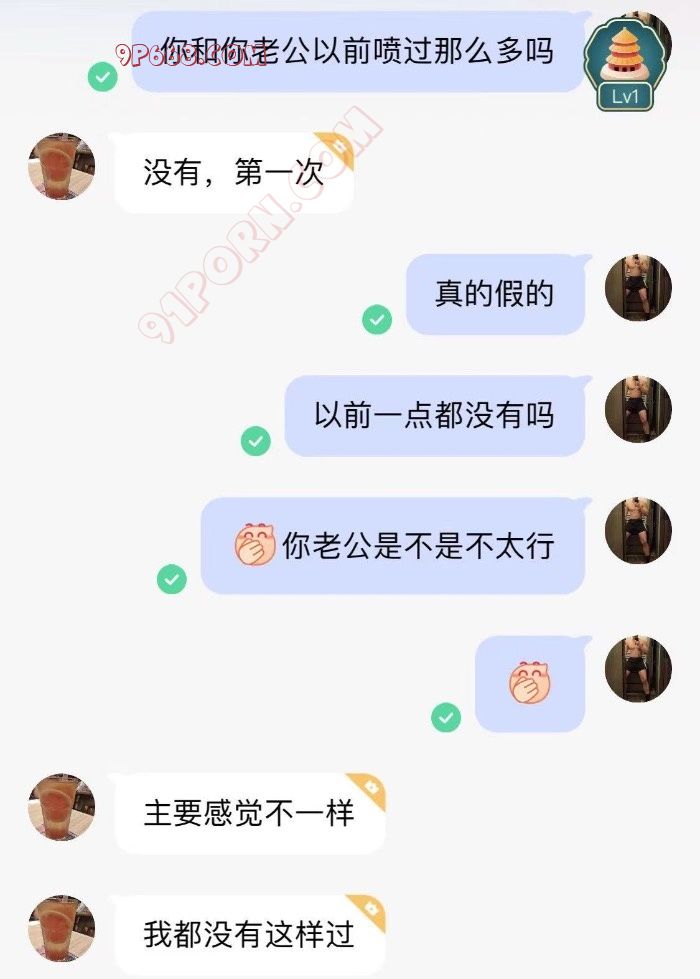The width and height of the screenshot is (700, 979).
Task: Tap avatar next to "以前一点都没有吗"
Action: click(638, 409)
